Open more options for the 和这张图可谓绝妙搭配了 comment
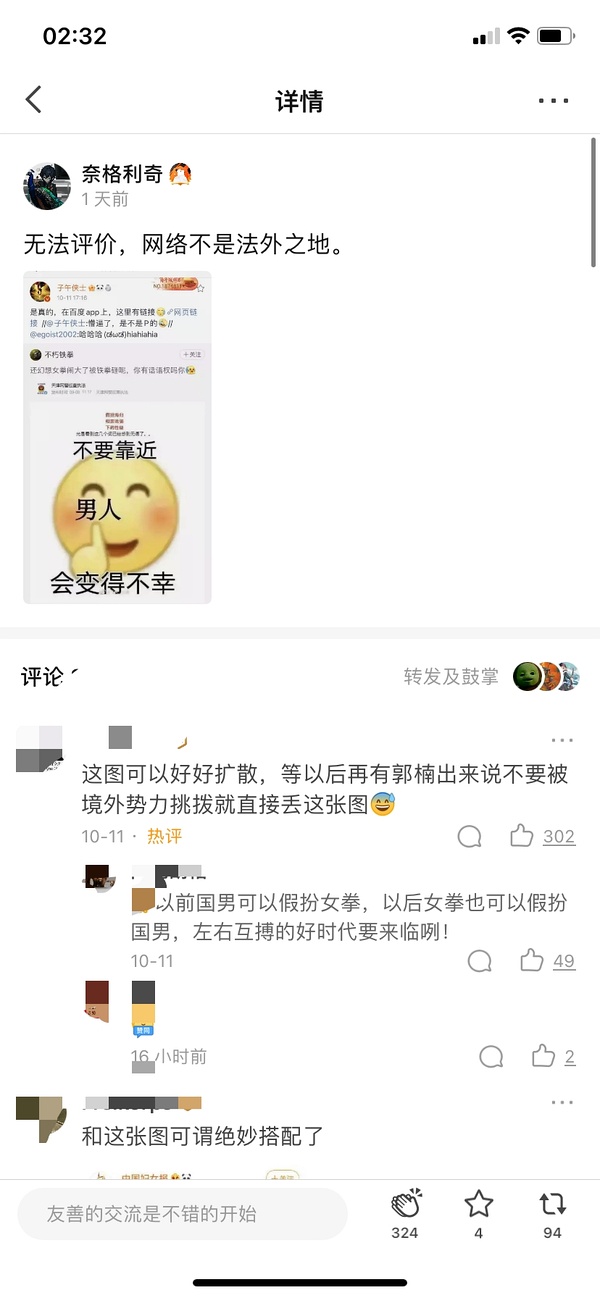The width and height of the screenshot is (600, 1298). (562, 1102)
